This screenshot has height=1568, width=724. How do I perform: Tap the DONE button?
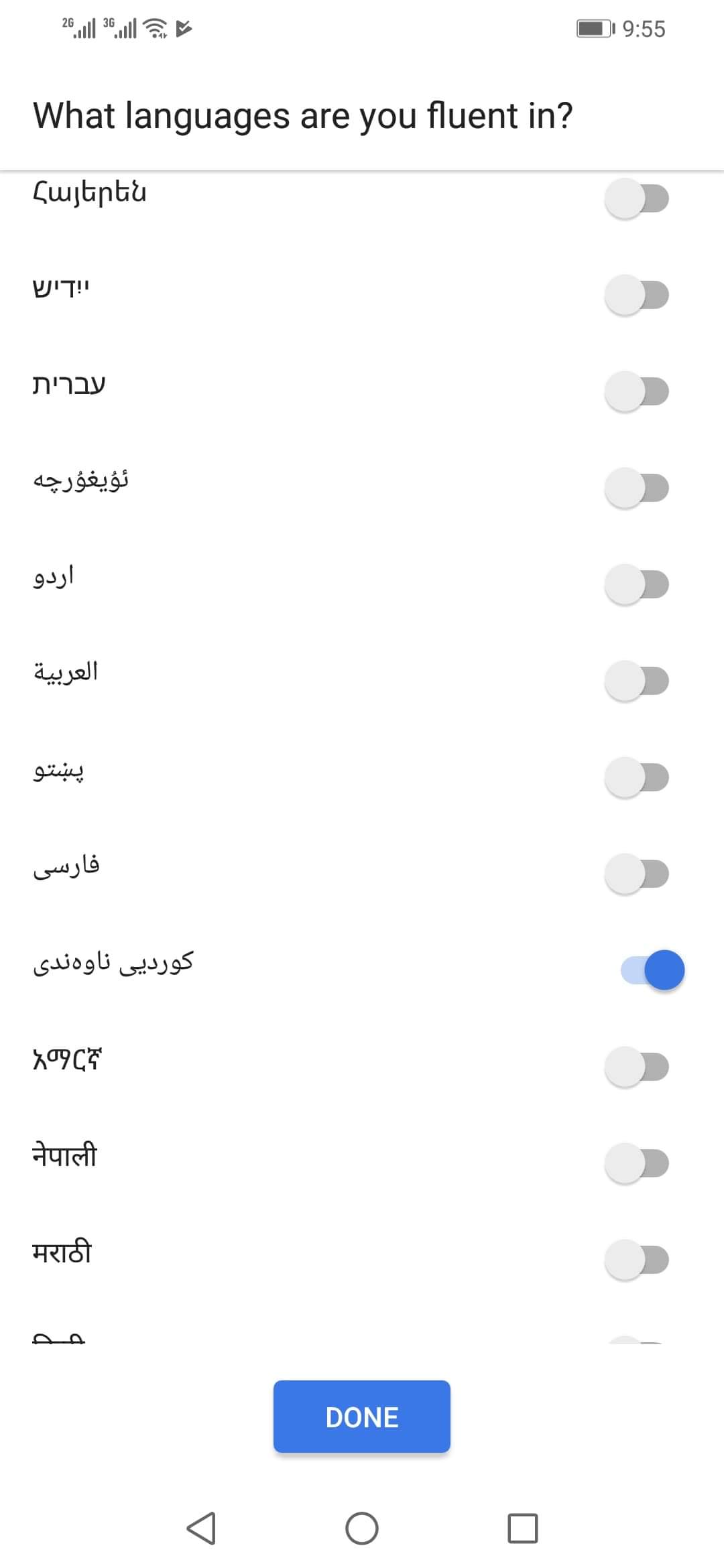point(362,1417)
